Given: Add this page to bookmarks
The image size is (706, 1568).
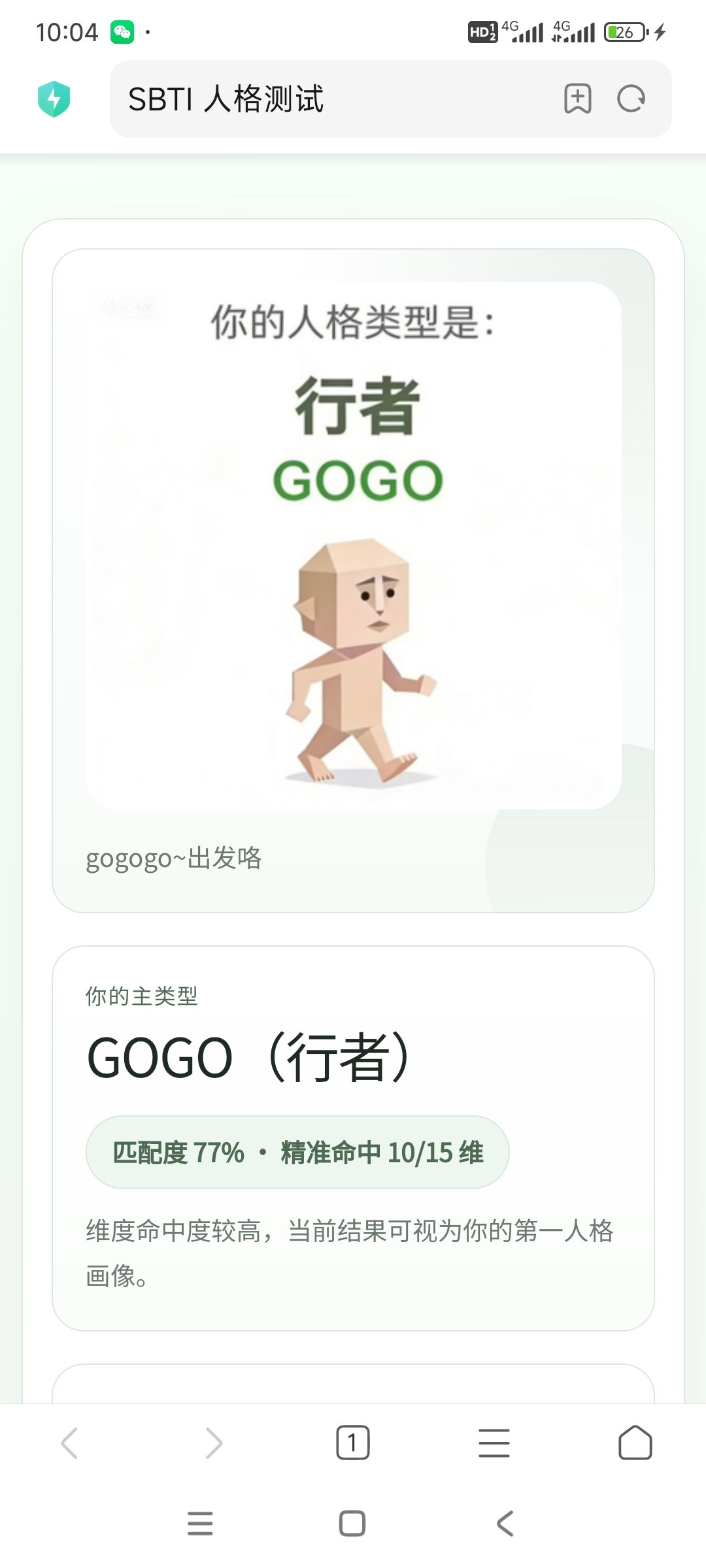Looking at the screenshot, I should click(577, 99).
